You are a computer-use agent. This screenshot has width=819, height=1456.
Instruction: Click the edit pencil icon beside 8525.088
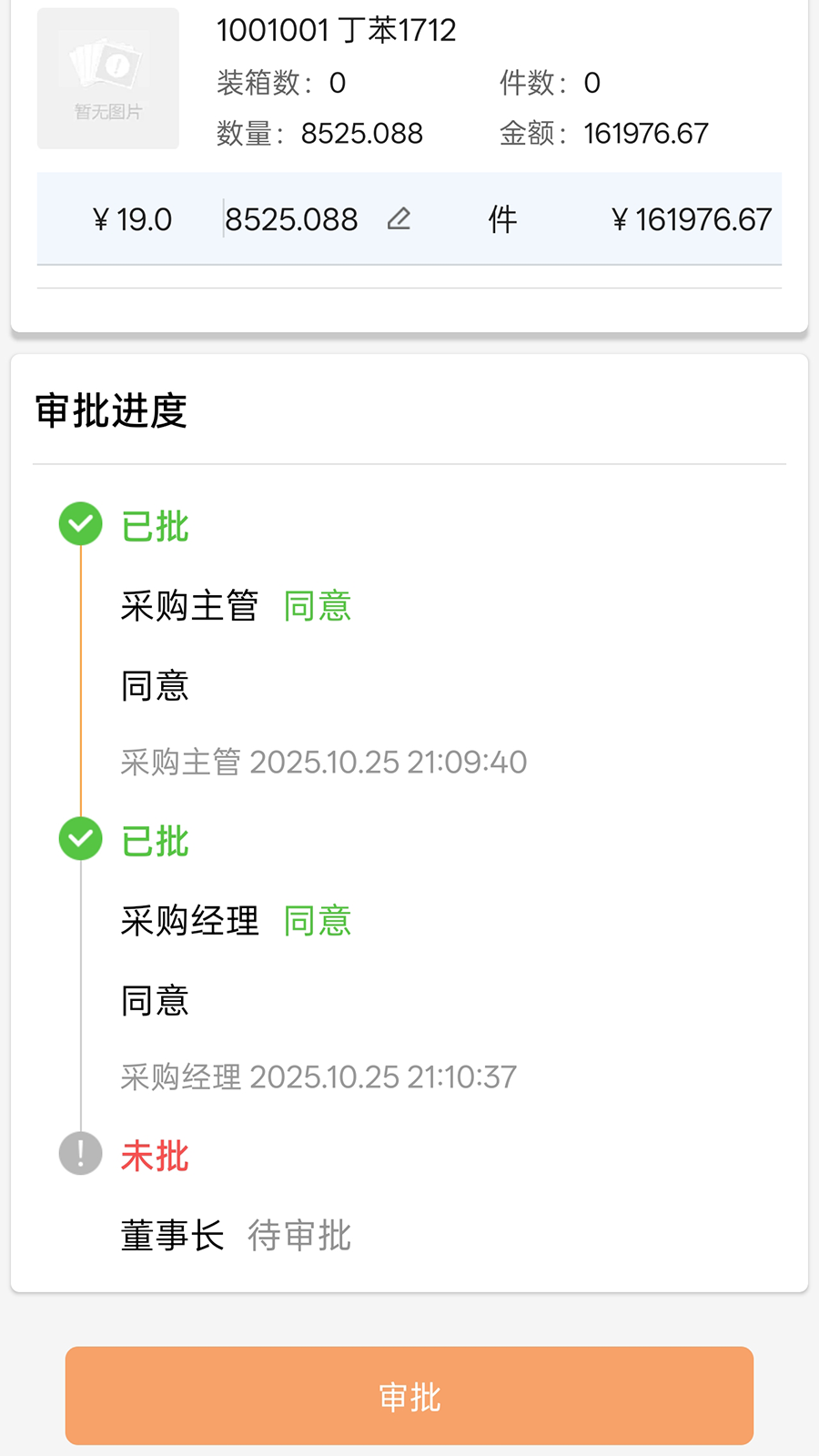pos(399,218)
